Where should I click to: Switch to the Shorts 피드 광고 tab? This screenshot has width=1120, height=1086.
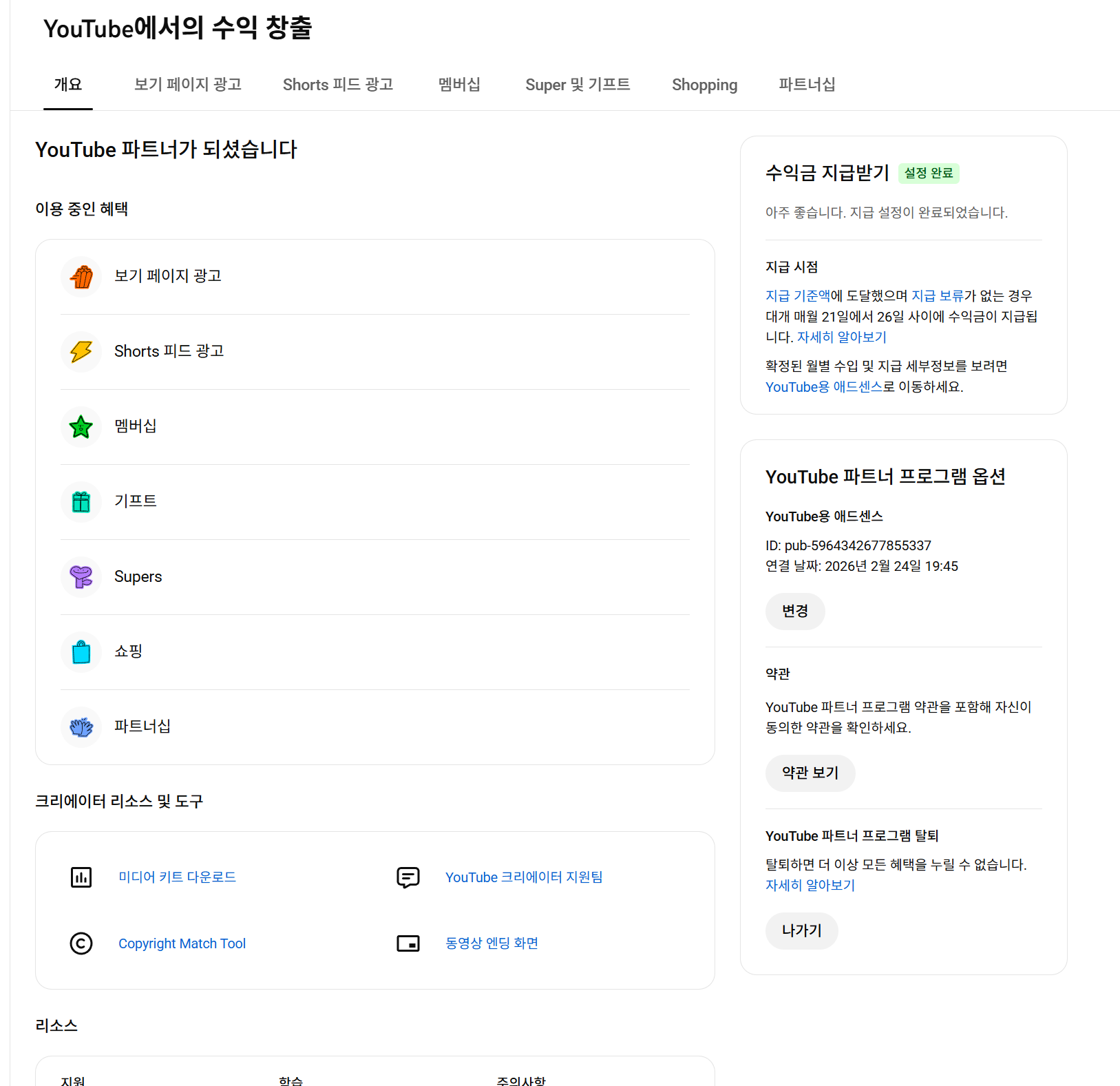[337, 85]
